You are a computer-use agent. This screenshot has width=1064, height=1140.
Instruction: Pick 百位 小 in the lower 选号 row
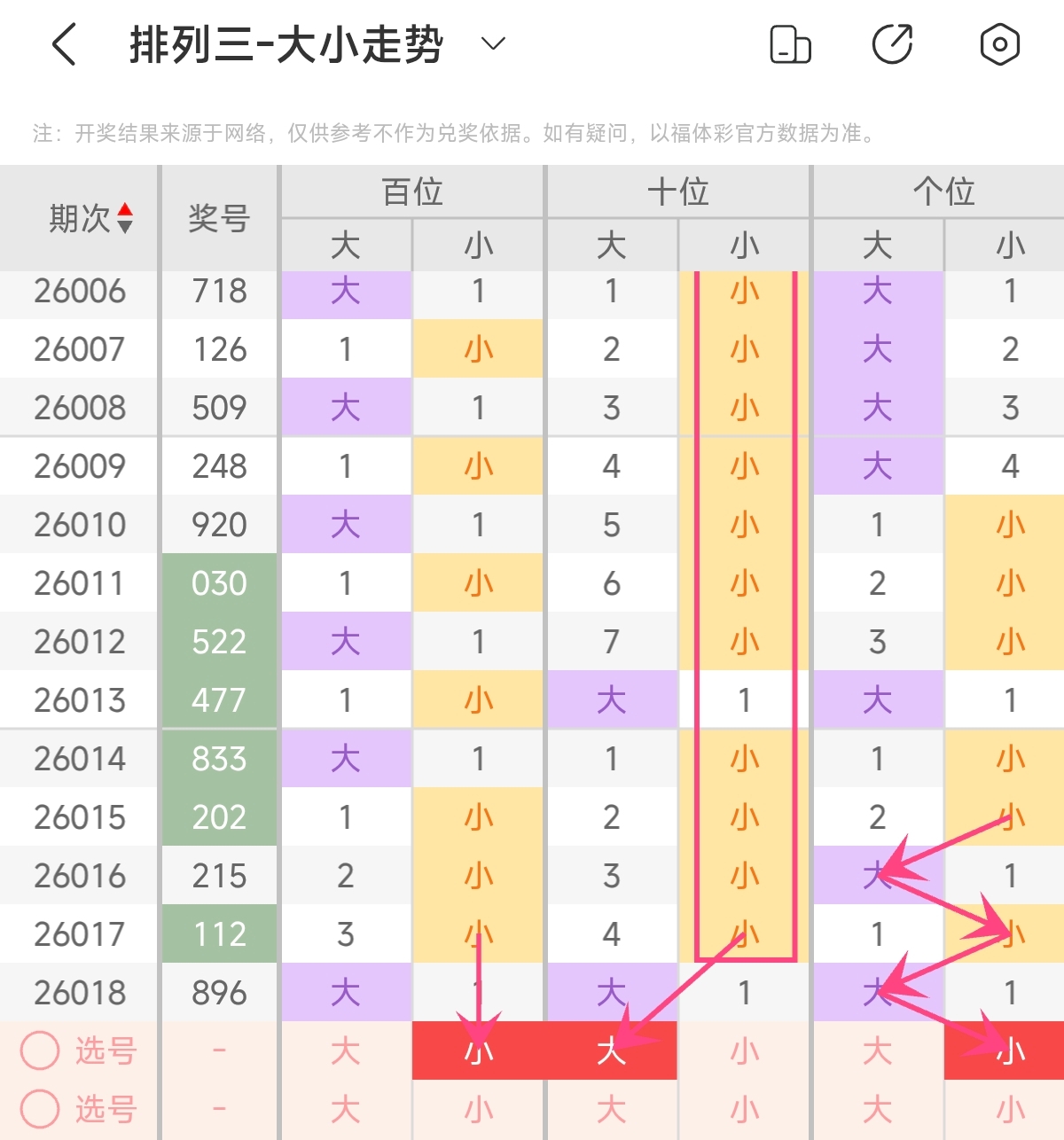[479, 1110]
